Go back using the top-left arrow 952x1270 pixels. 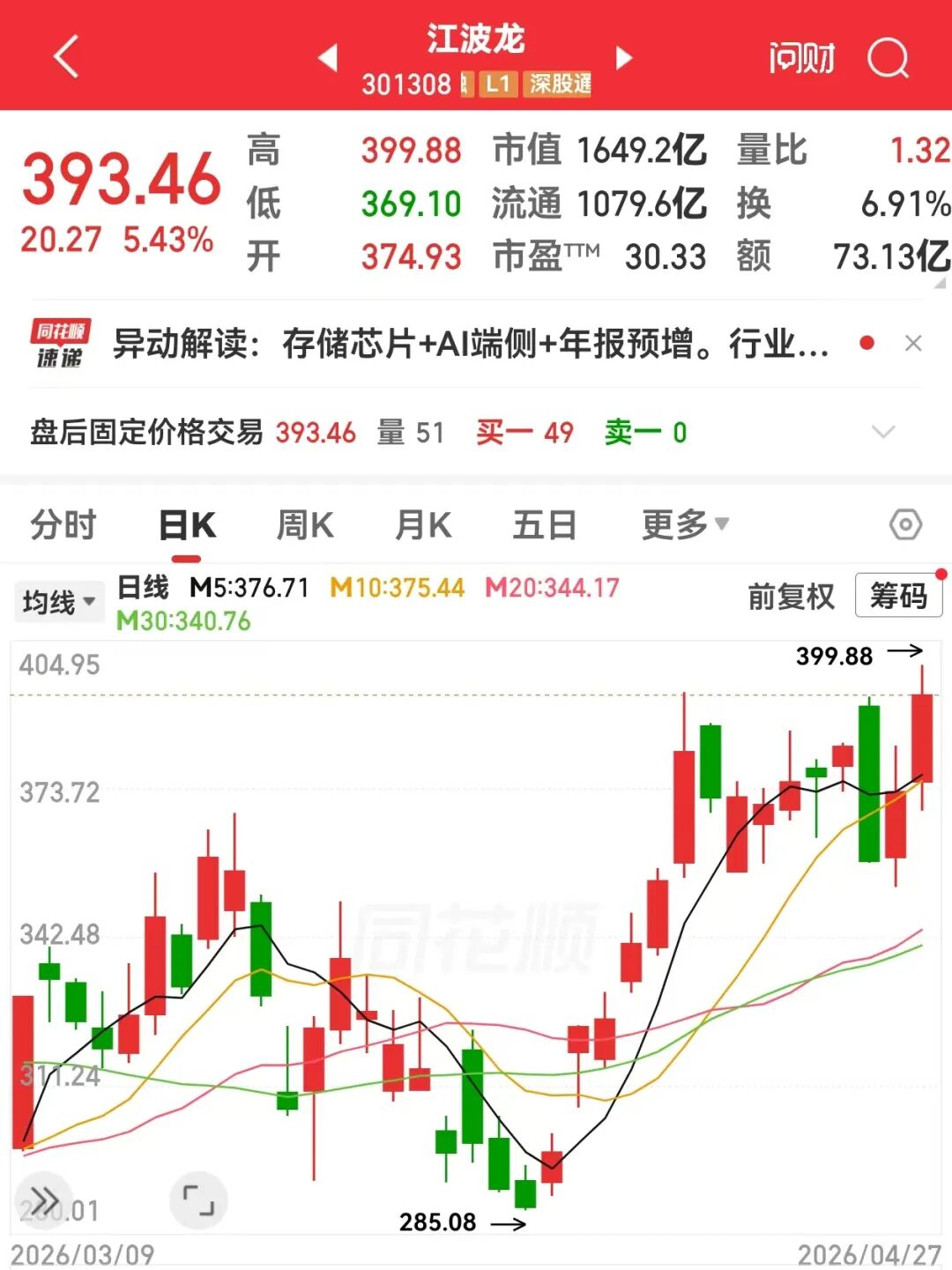(x=67, y=57)
